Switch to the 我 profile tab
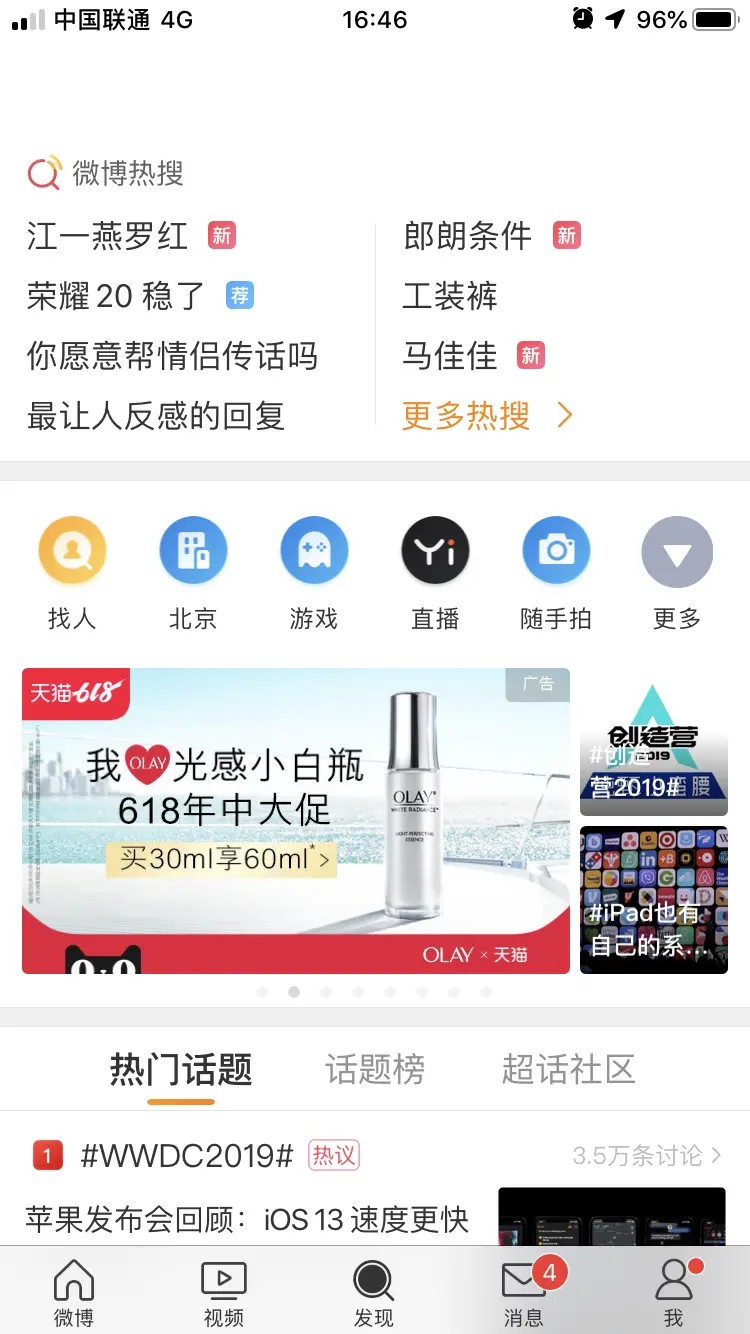The image size is (750, 1334). 673,1292
